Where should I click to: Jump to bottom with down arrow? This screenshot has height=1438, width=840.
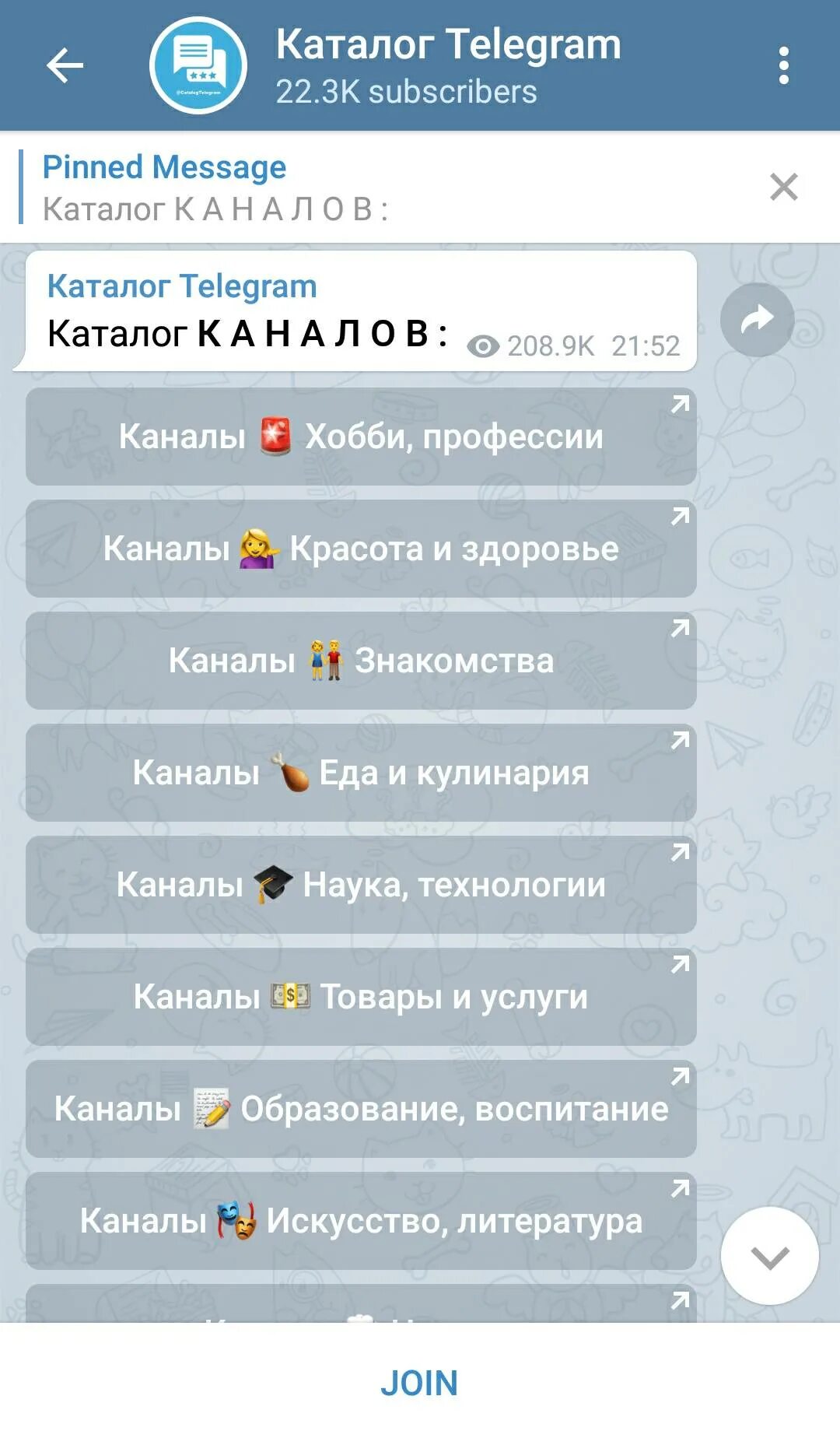coord(769,1256)
